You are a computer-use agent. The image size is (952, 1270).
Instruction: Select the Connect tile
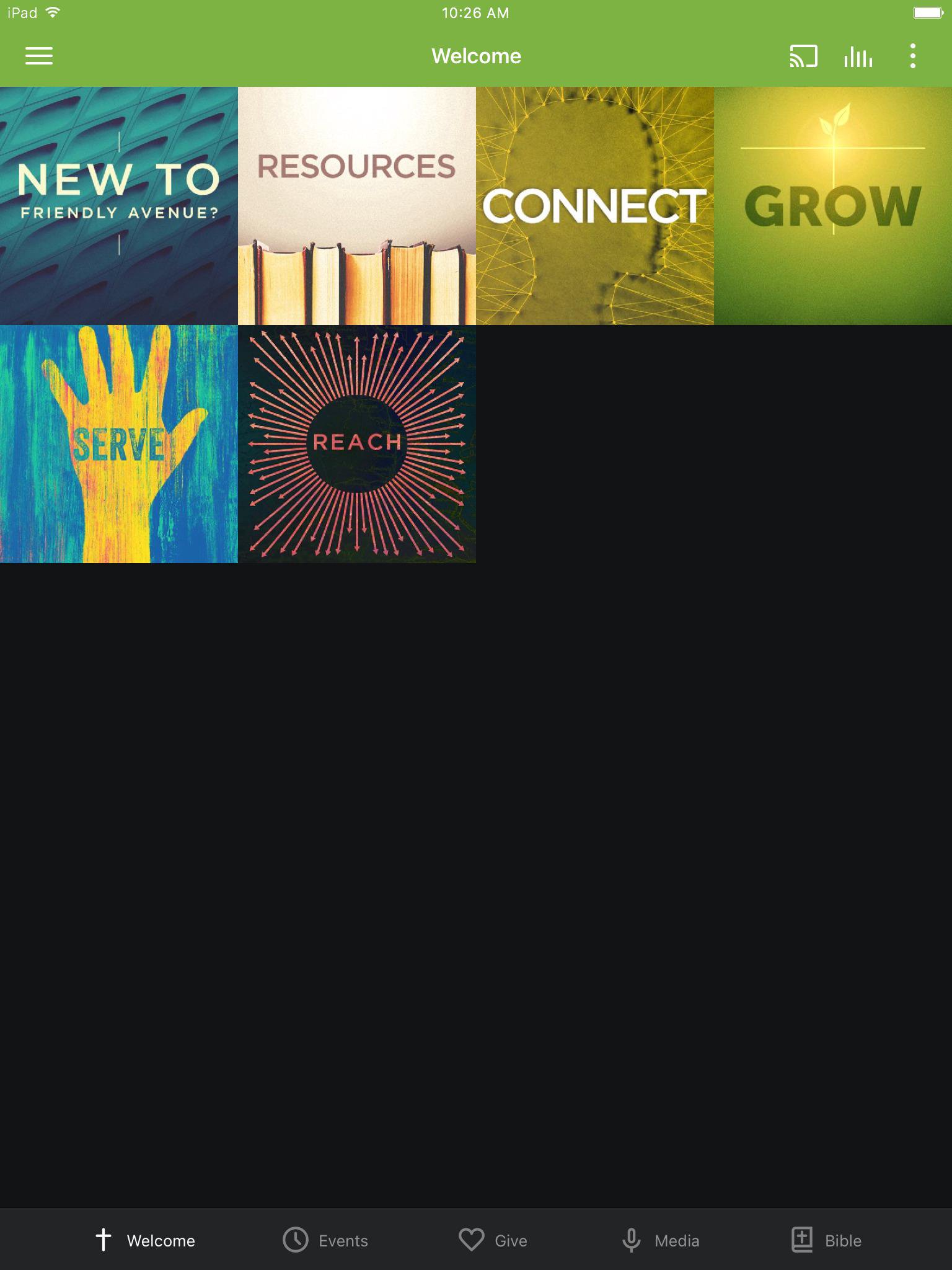coord(595,206)
